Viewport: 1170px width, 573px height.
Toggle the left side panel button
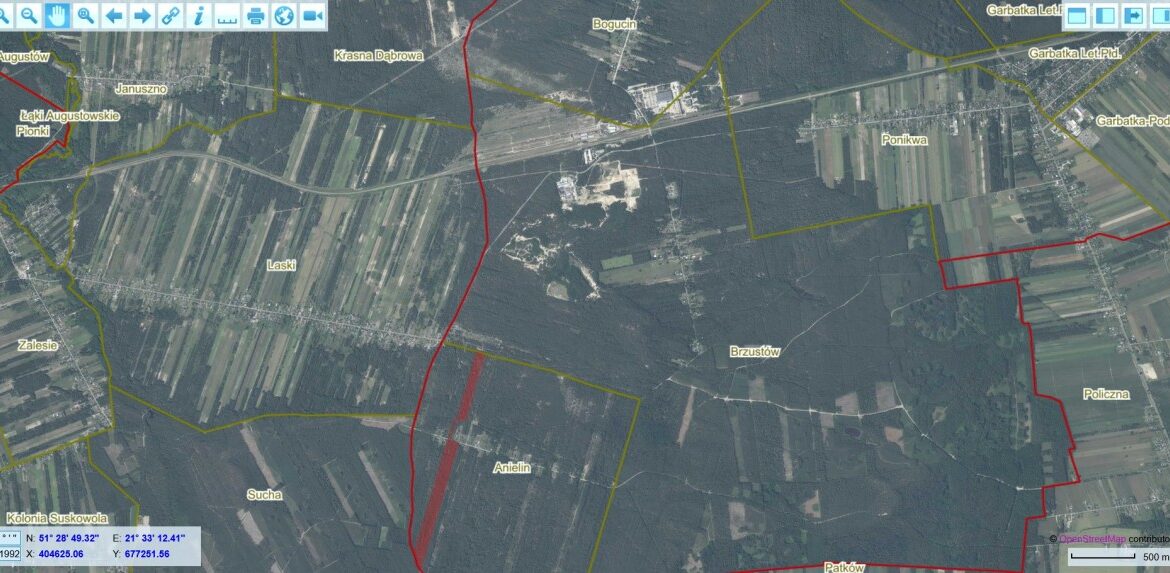pyautogui.click(x=1106, y=15)
